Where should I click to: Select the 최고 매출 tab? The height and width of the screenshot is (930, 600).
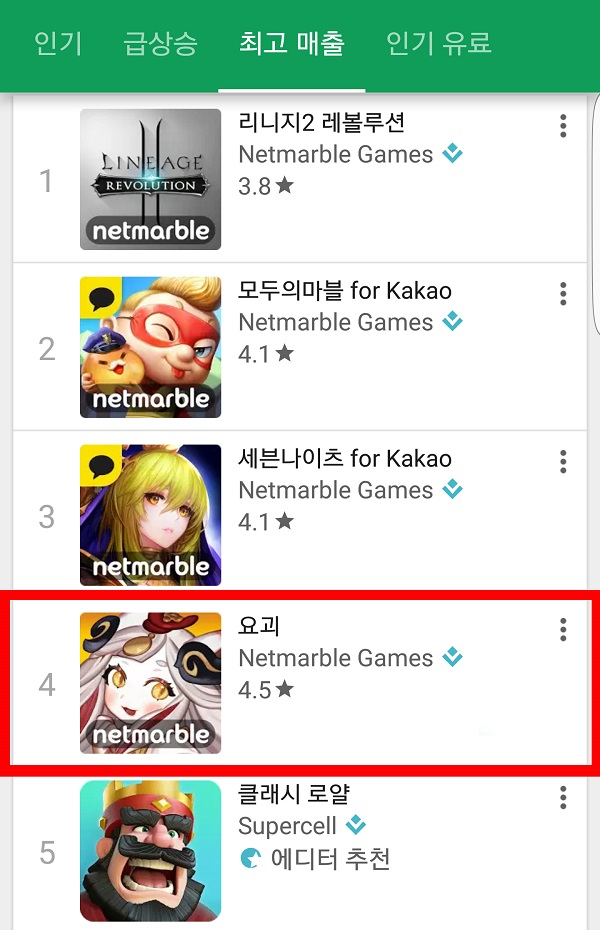pos(292,44)
